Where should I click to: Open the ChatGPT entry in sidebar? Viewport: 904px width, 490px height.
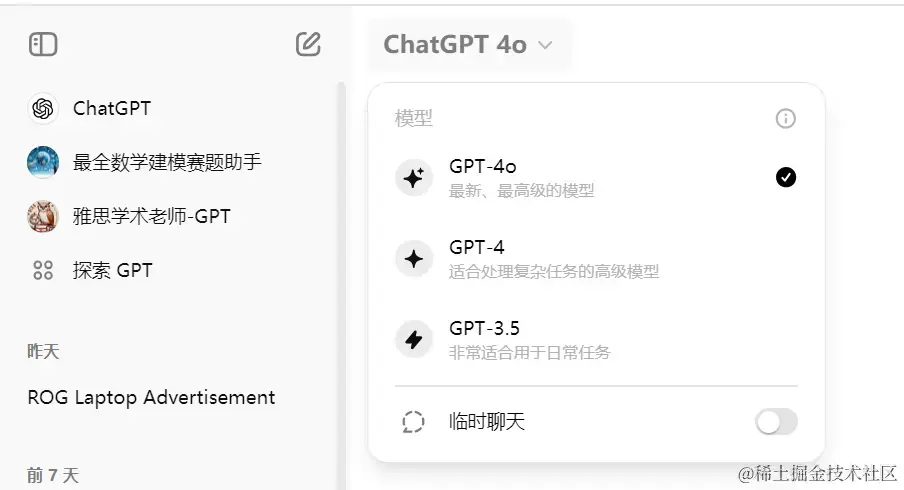[x=110, y=108]
